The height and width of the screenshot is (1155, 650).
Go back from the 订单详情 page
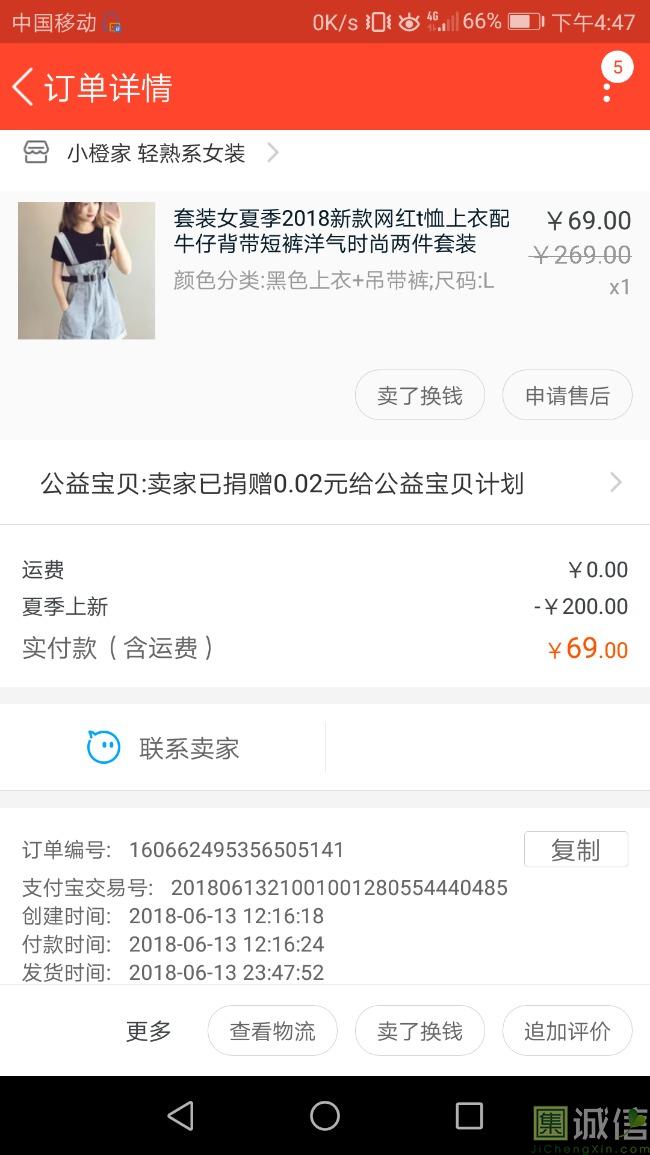(24, 87)
